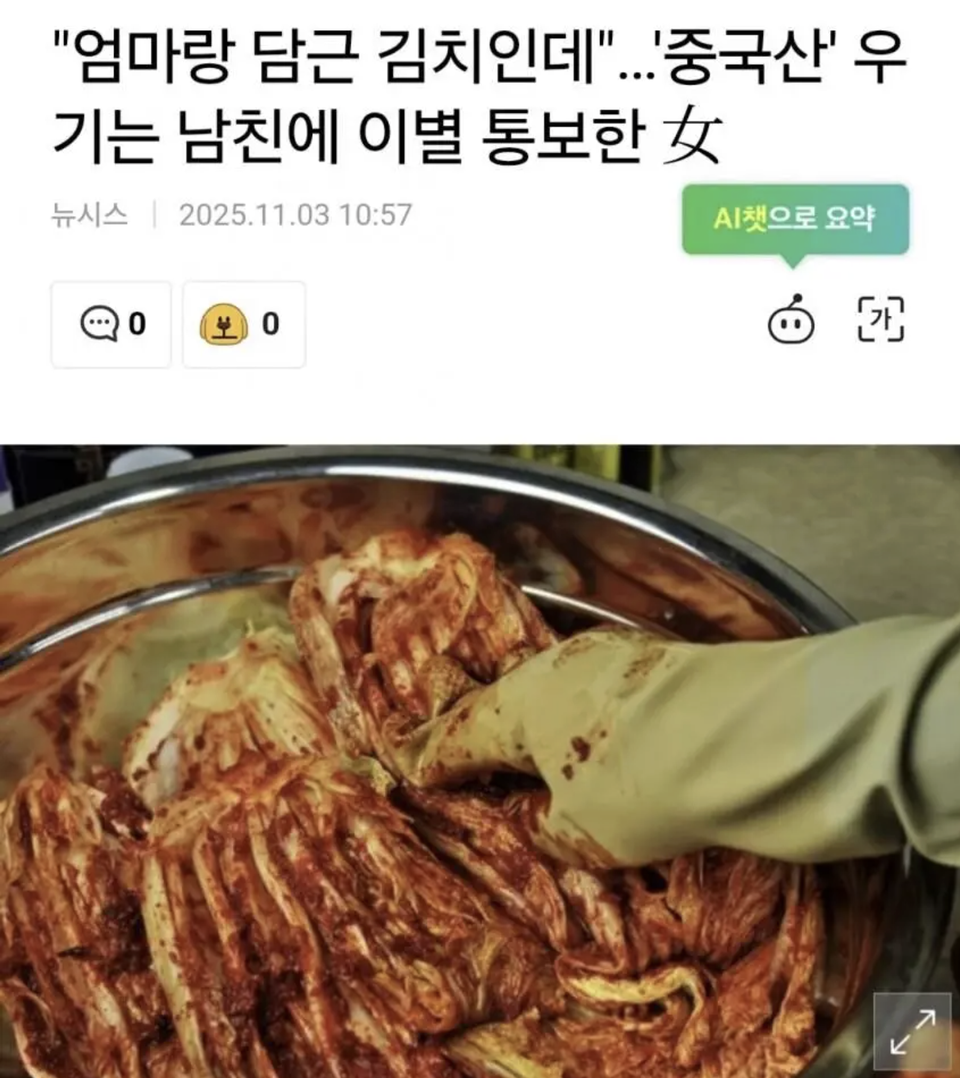Open the font size setting icon
This screenshot has height=1078, width=960.
tap(882, 321)
